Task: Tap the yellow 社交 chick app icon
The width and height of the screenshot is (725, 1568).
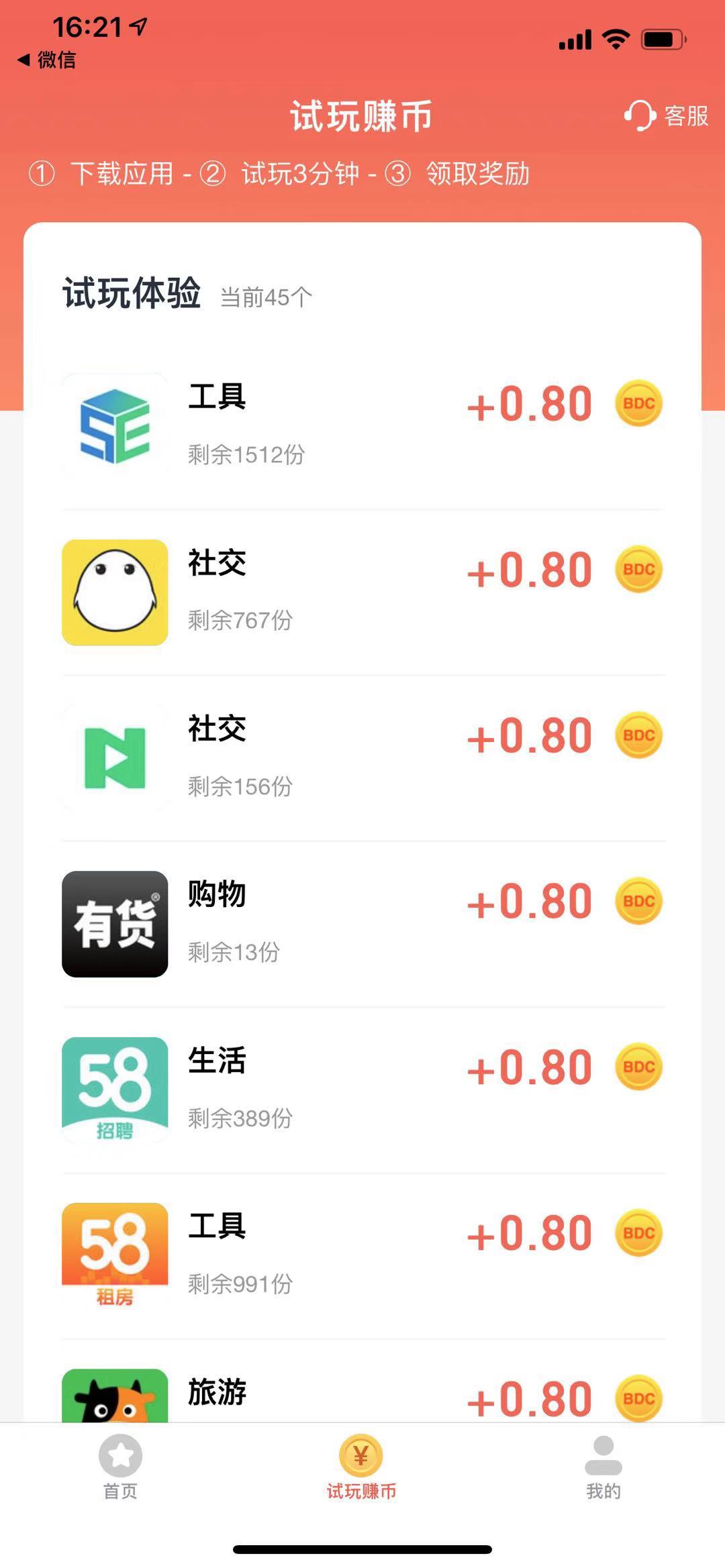Action: tap(115, 589)
